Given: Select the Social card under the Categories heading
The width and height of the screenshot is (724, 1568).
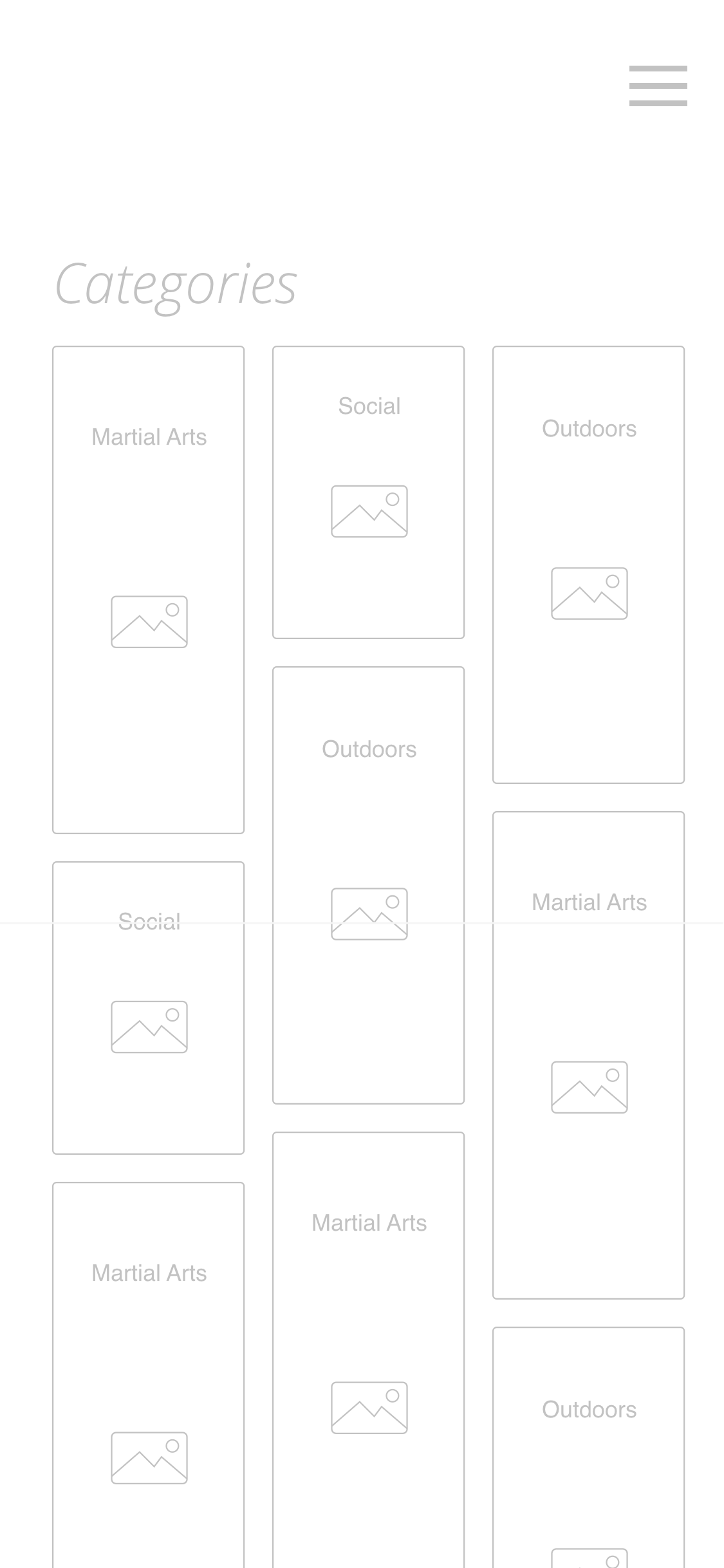Looking at the screenshot, I should pyautogui.click(x=368, y=492).
